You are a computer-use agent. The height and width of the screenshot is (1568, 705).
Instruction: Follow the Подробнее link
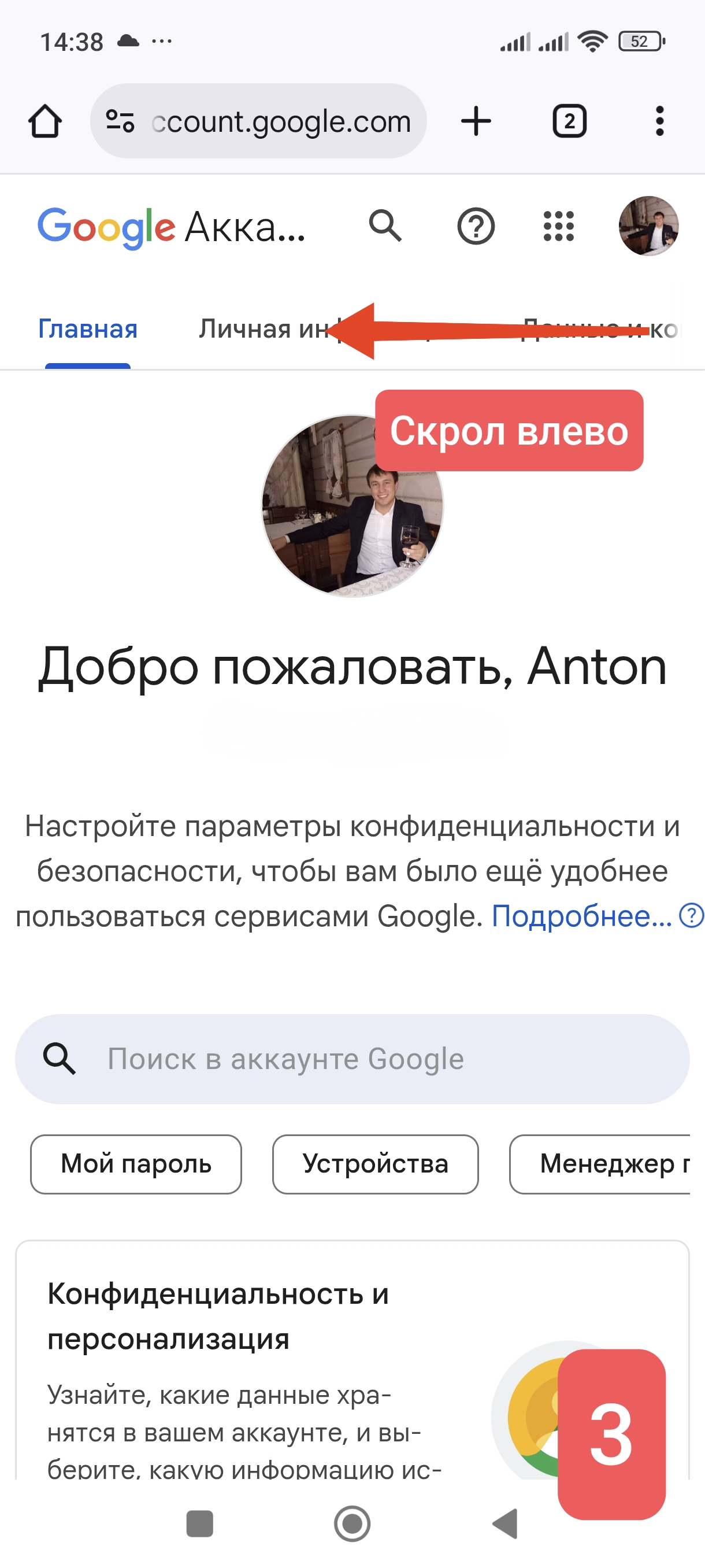coord(581,916)
